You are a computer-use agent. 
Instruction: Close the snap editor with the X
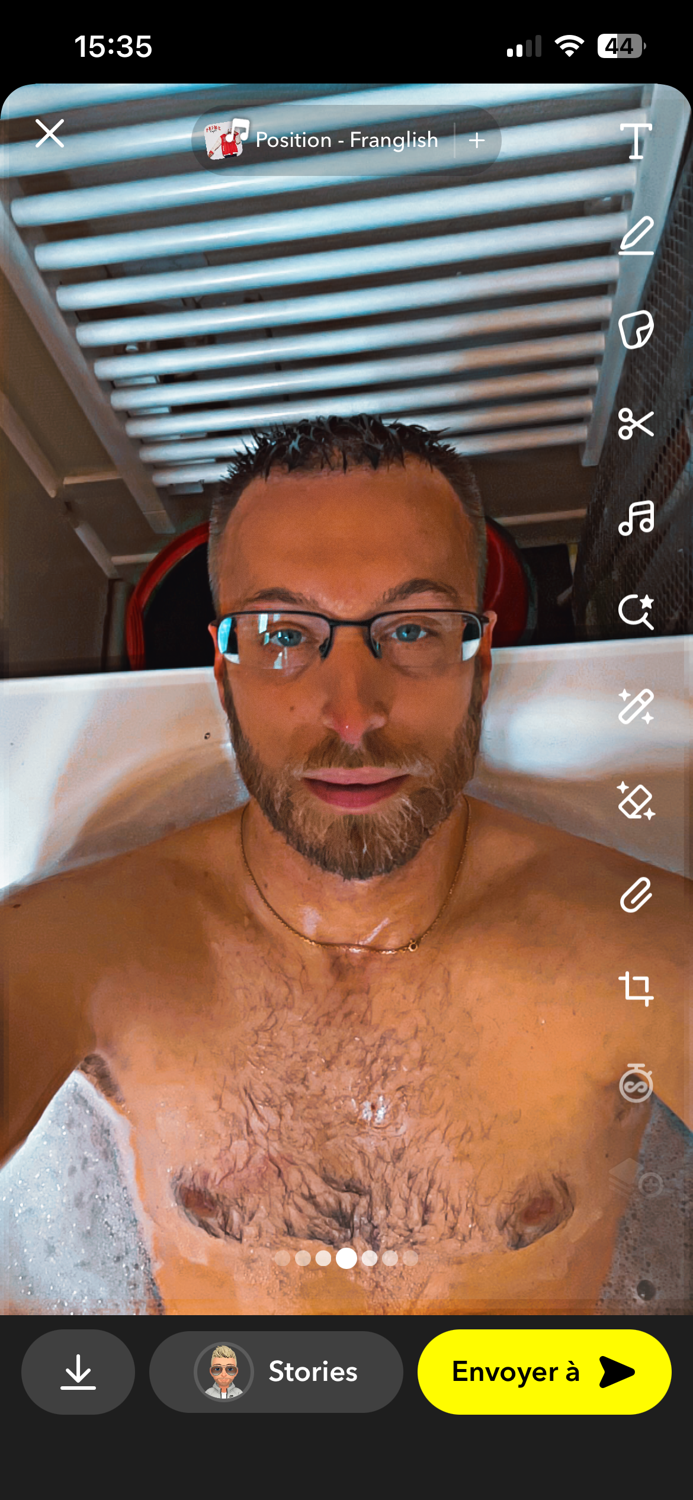point(50,134)
